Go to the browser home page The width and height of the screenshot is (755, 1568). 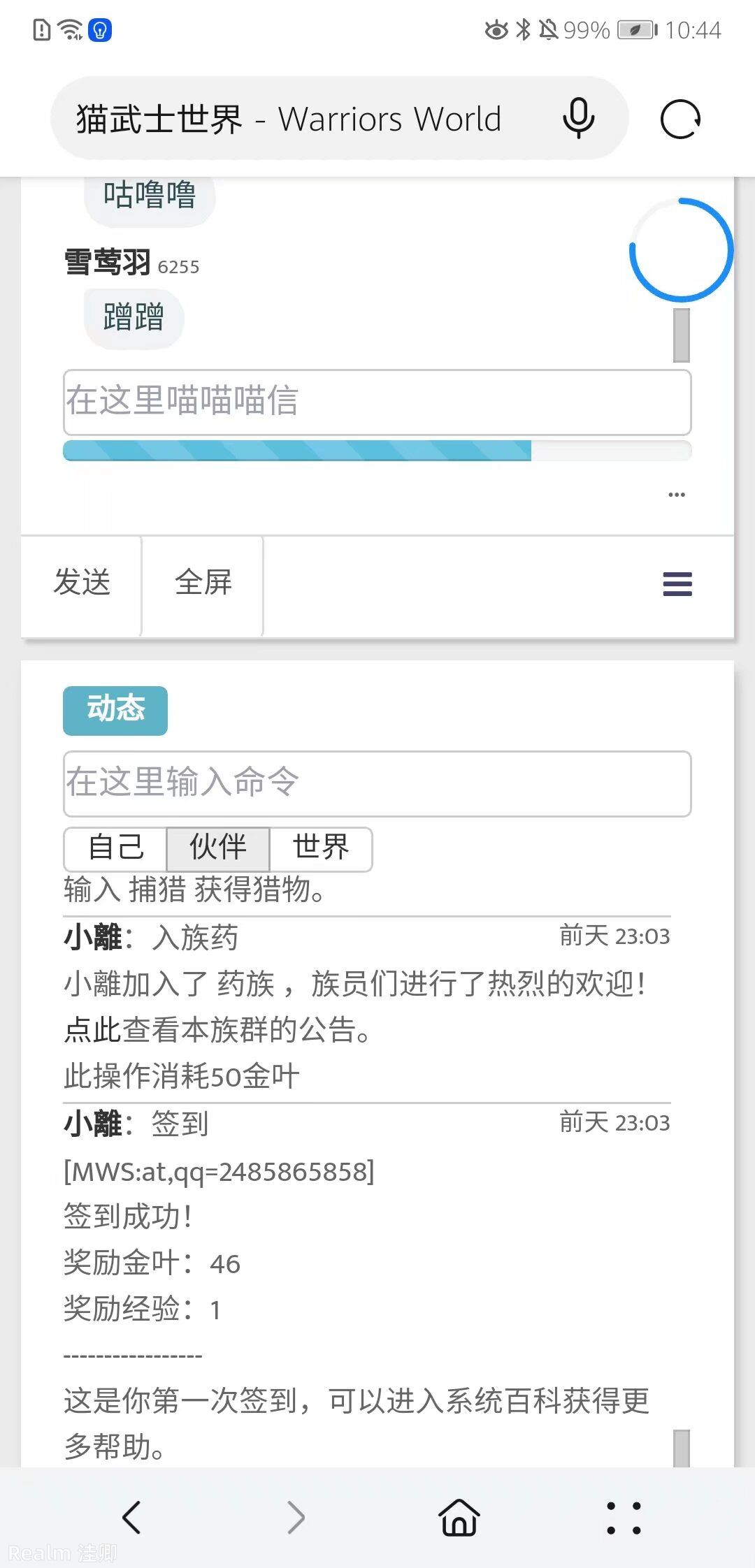(x=459, y=1518)
